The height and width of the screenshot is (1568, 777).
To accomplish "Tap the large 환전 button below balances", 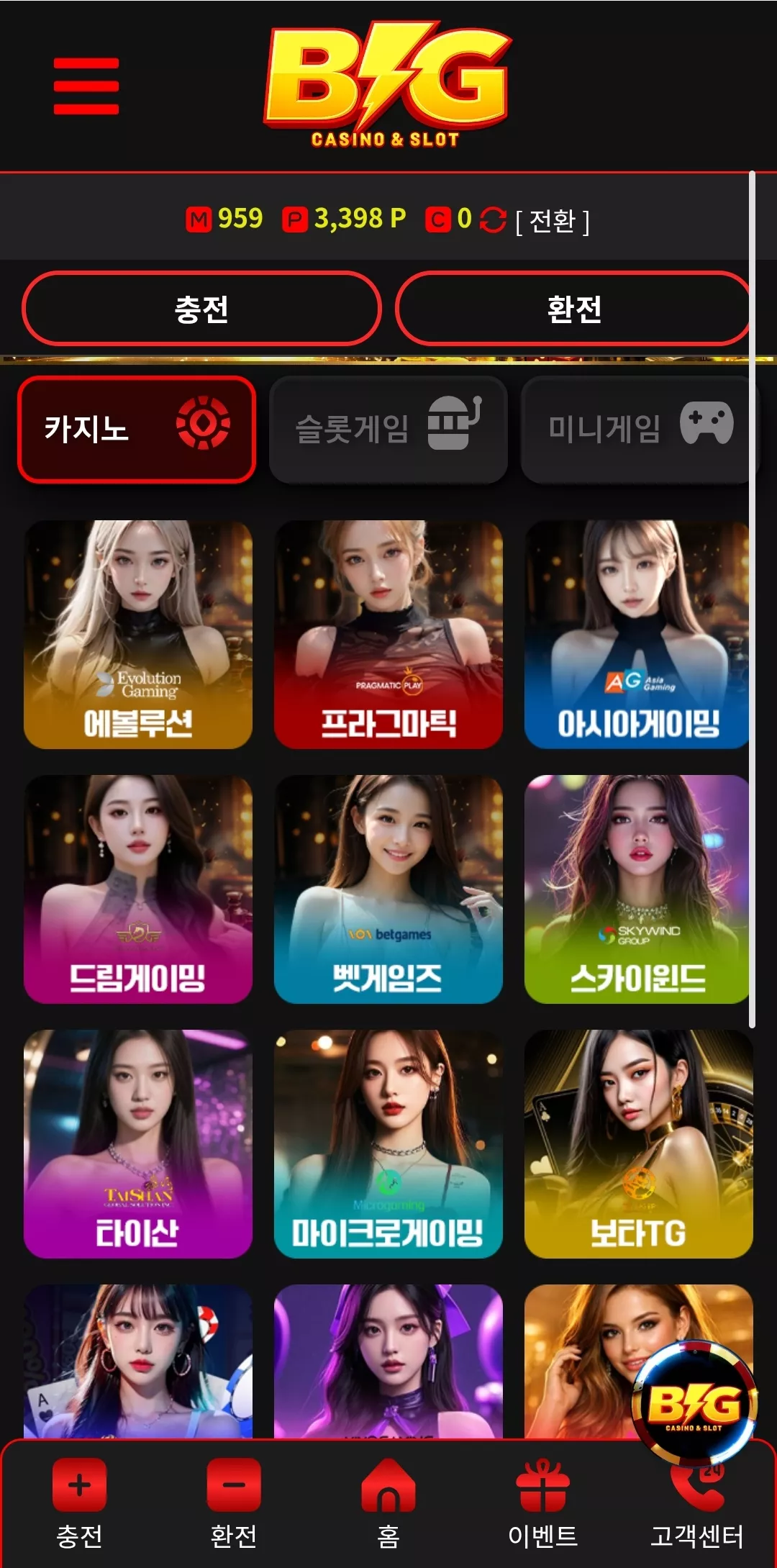I will click(573, 309).
